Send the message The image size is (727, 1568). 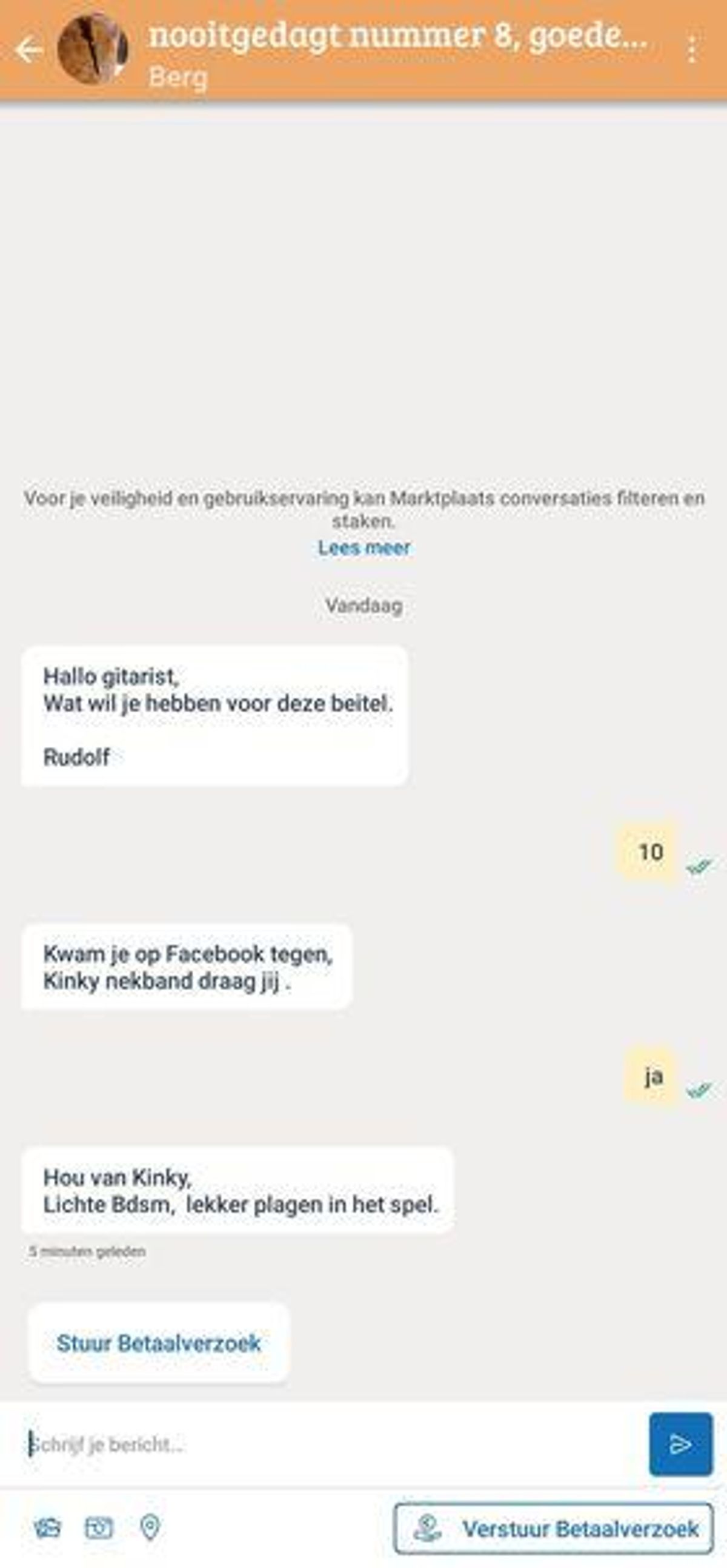click(x=680, y=1444)
